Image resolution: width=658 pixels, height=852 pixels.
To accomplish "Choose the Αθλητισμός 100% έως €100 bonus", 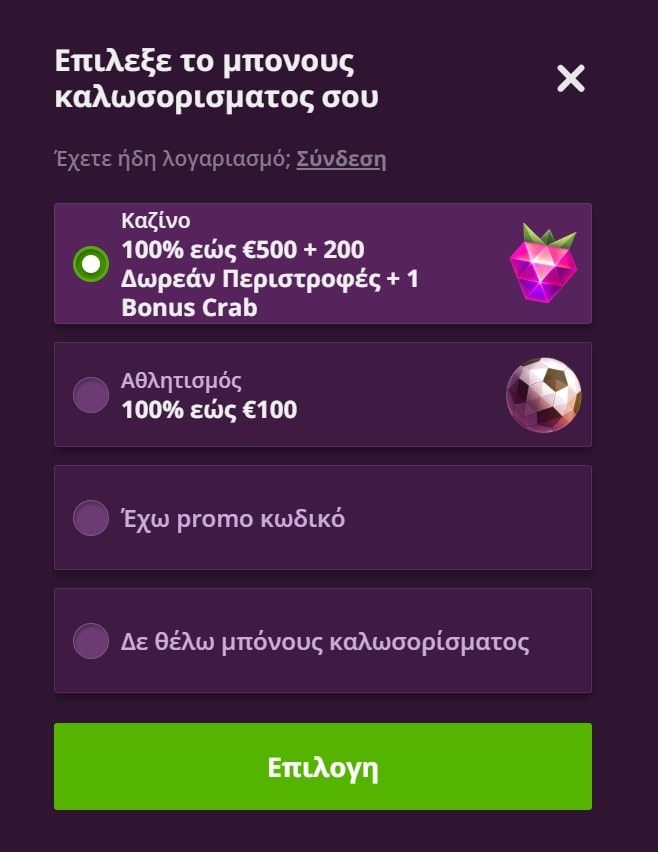I will tap(91, 395).
